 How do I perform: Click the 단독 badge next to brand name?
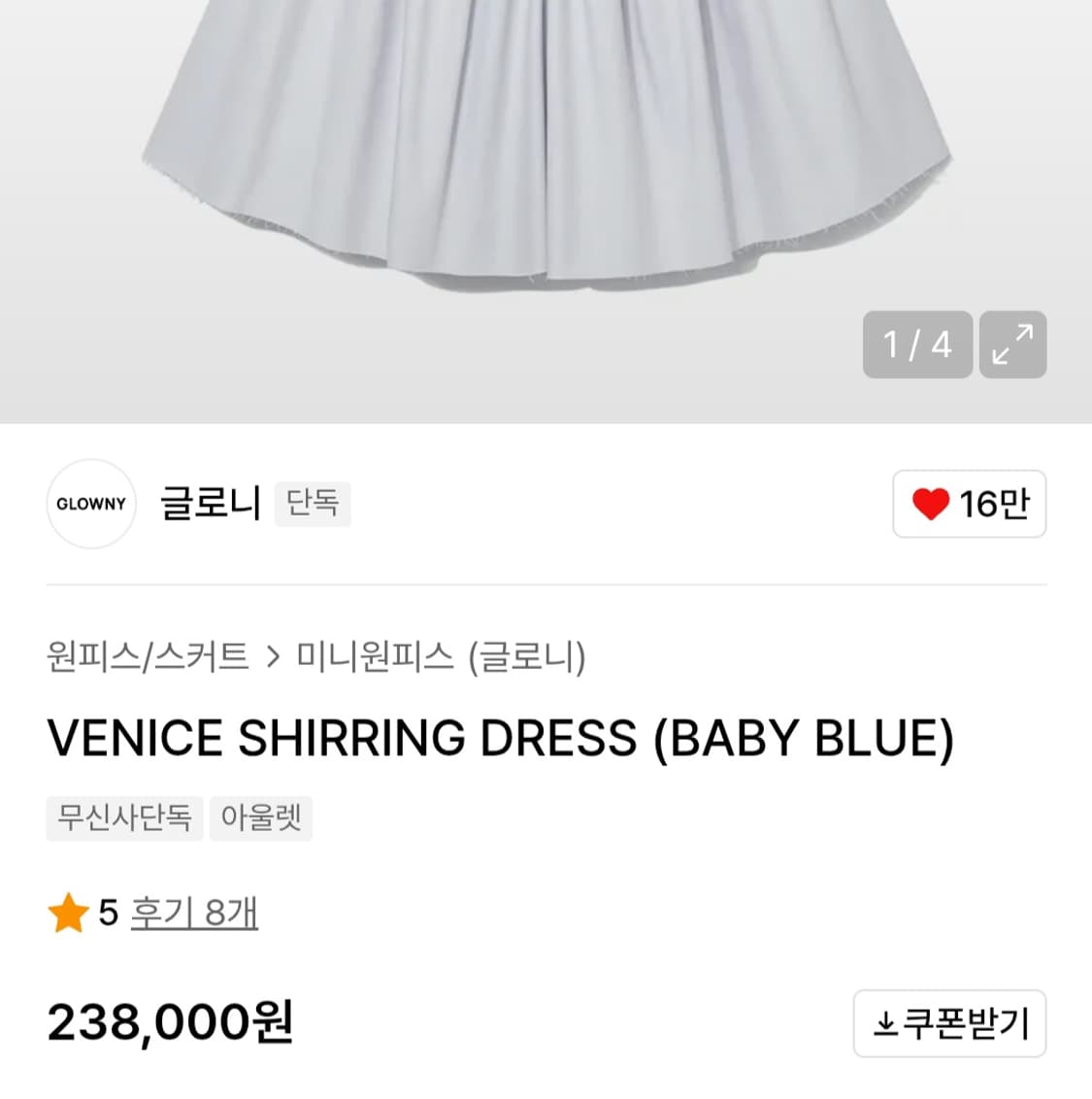click(x=313, y=504)
